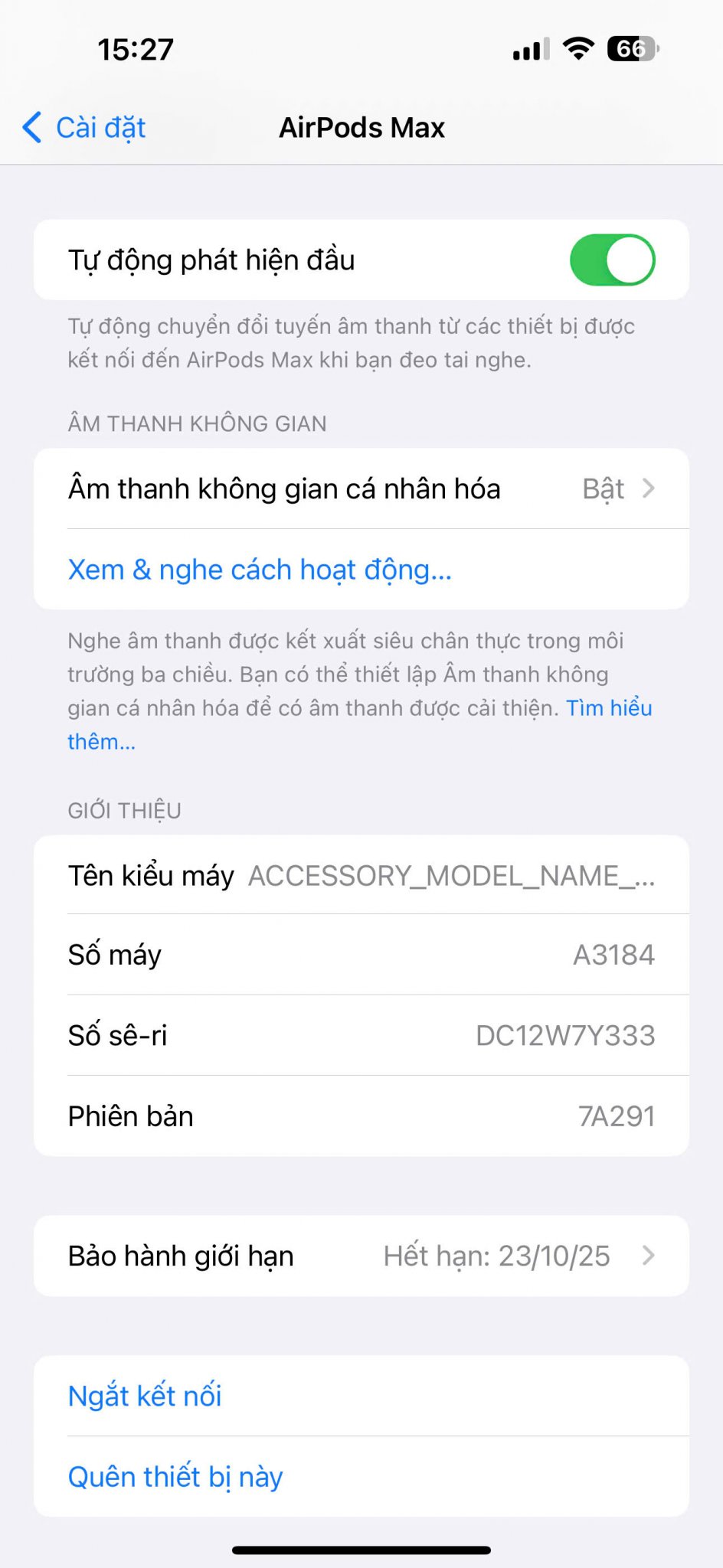Image resolution: width=723 pixels, height=1568 pixels.
Task: Toggle Tự động phát hiện đầu switch
Action: click(x=611, y=260)
